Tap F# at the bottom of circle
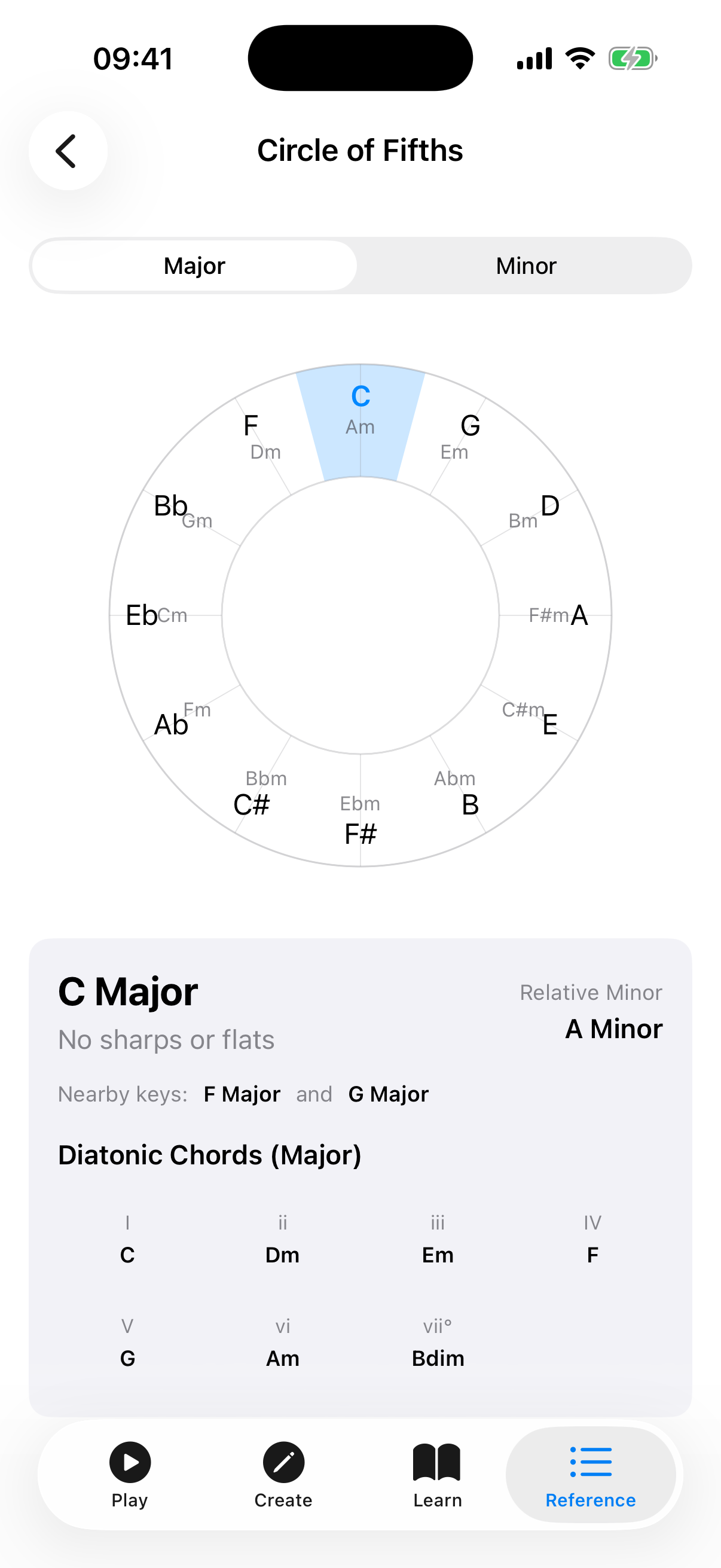 click(361, 834)
